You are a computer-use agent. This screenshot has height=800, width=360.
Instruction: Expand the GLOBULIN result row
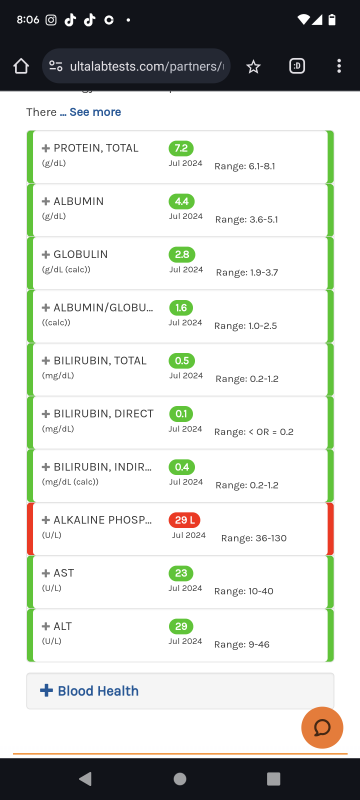pos(180,263)
